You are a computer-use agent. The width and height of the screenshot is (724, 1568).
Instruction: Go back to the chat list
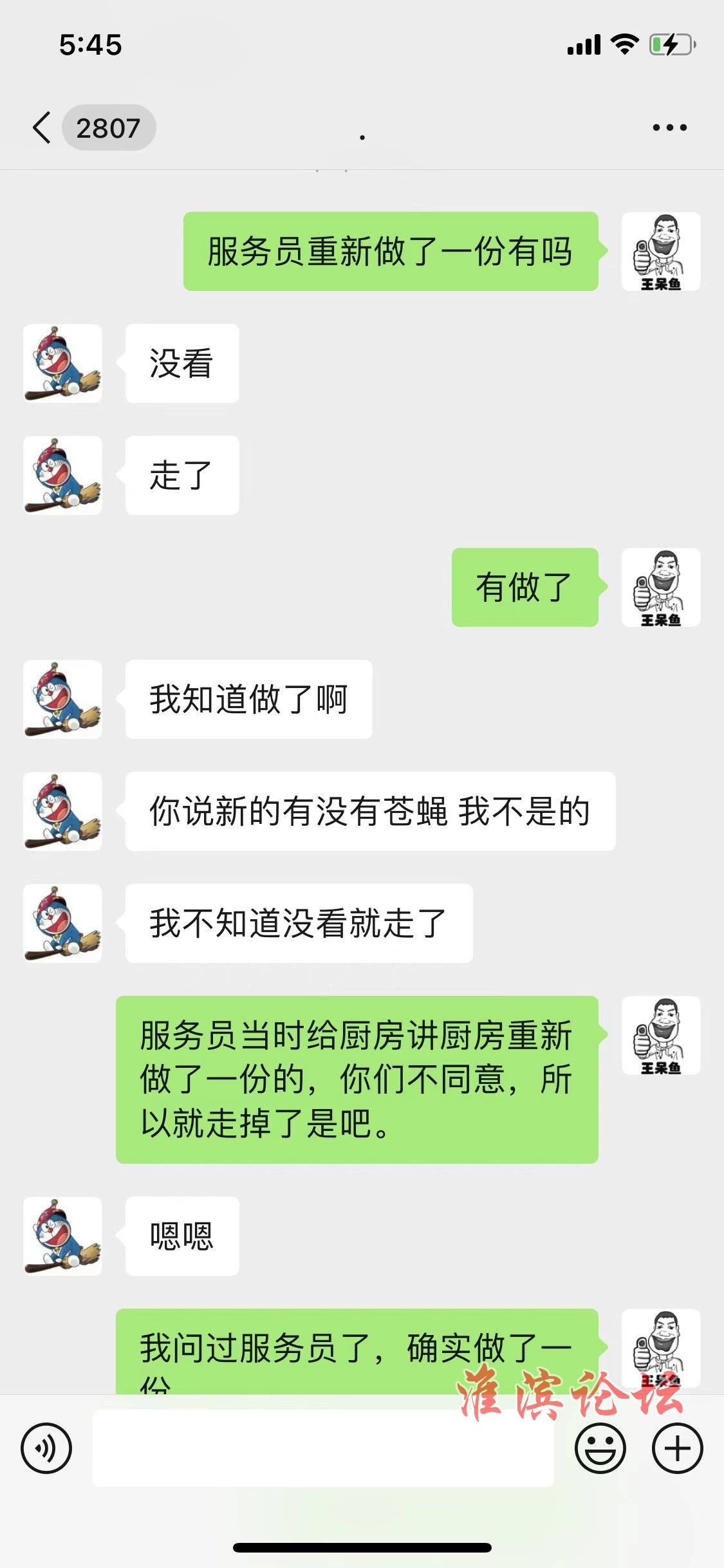42,127
